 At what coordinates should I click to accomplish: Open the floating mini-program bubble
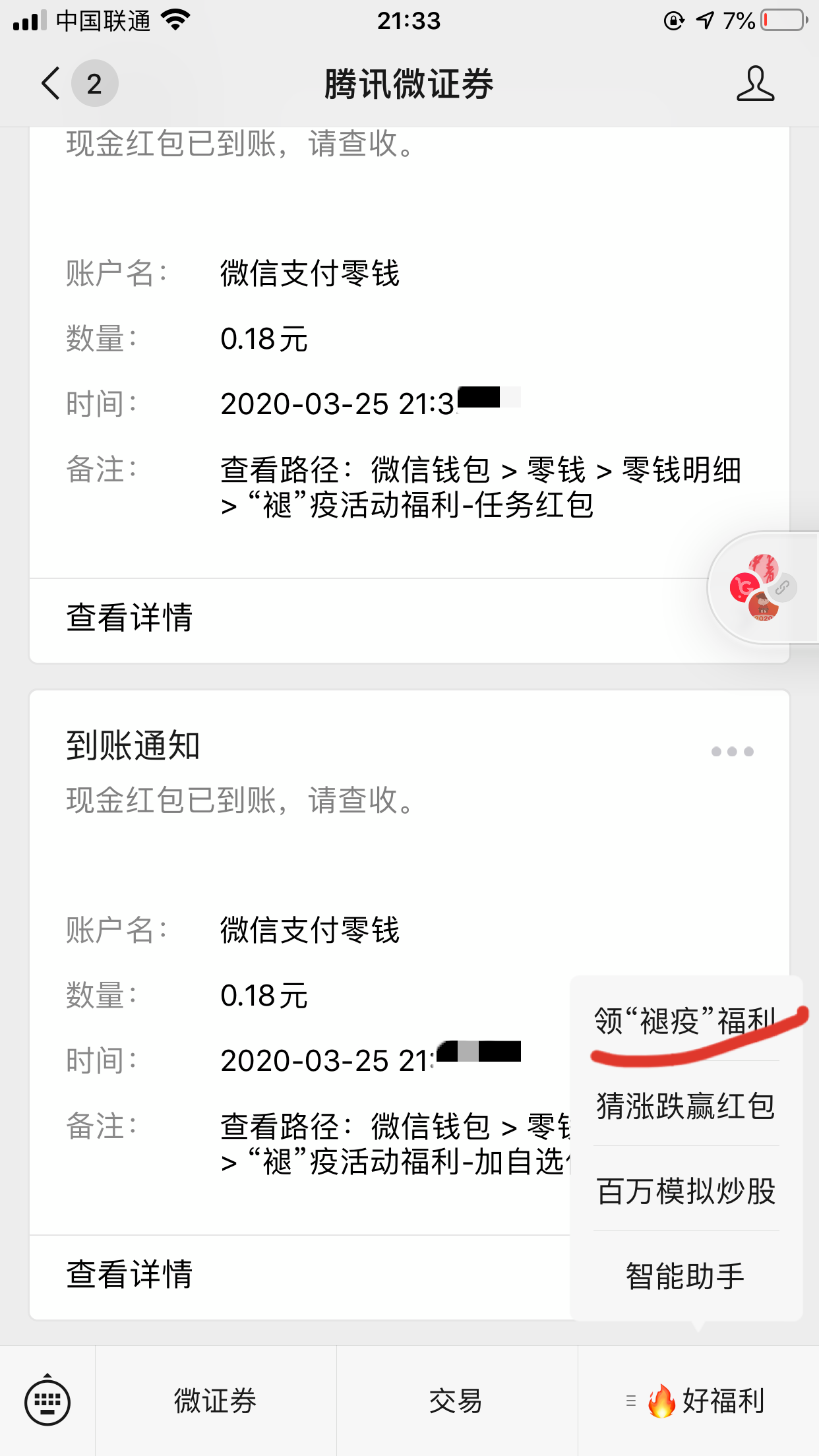click(764, 587)
